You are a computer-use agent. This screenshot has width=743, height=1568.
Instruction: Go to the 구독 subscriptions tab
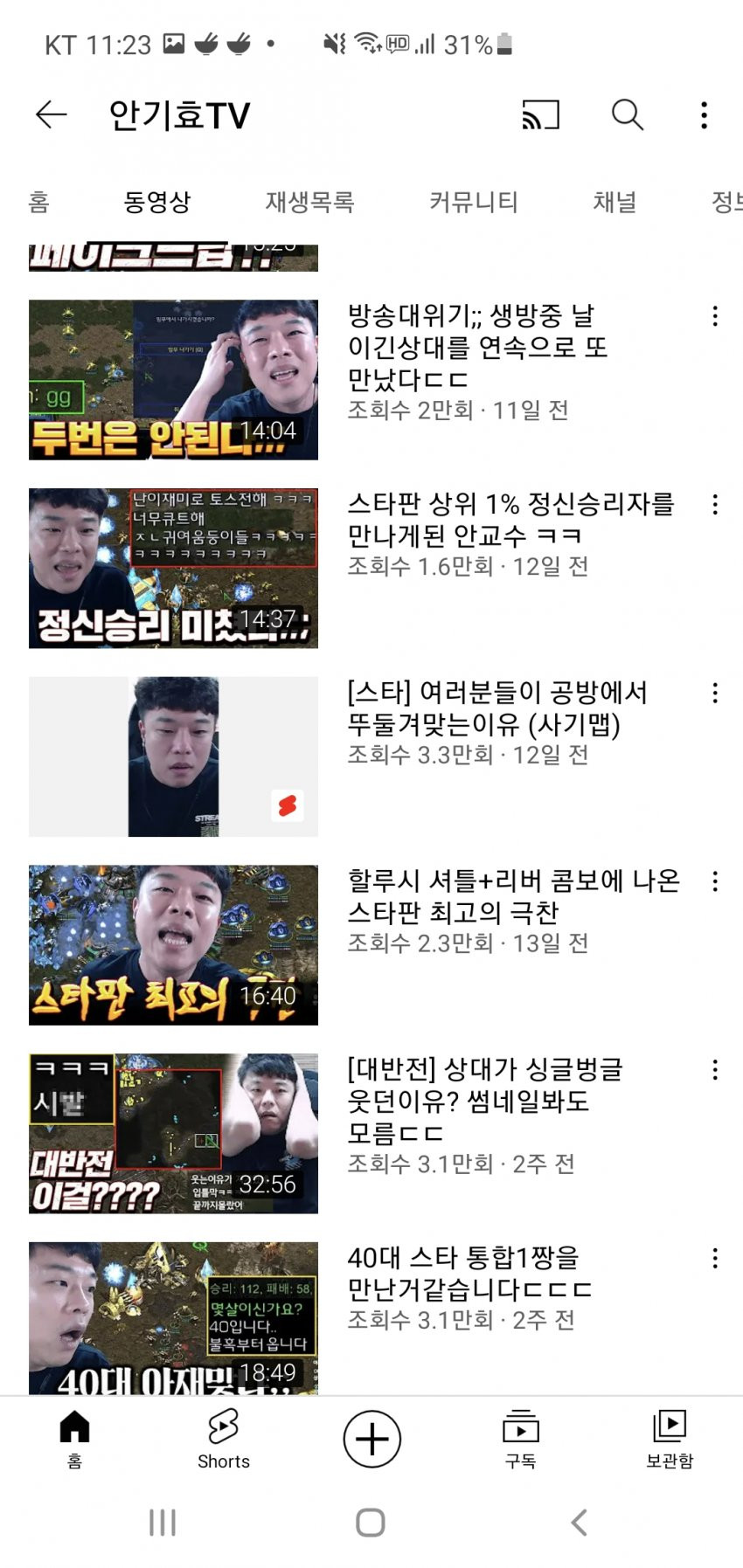(520, 1440)
